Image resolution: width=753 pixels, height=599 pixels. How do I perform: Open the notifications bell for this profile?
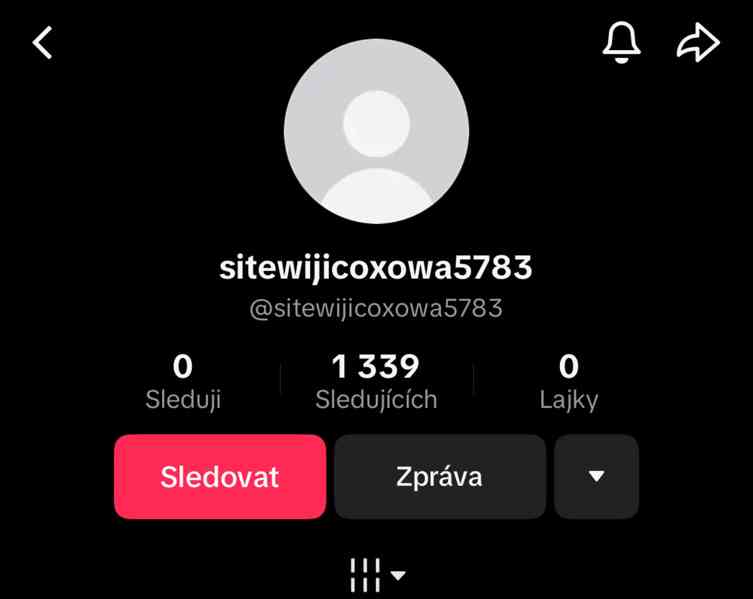click(621, 43)
